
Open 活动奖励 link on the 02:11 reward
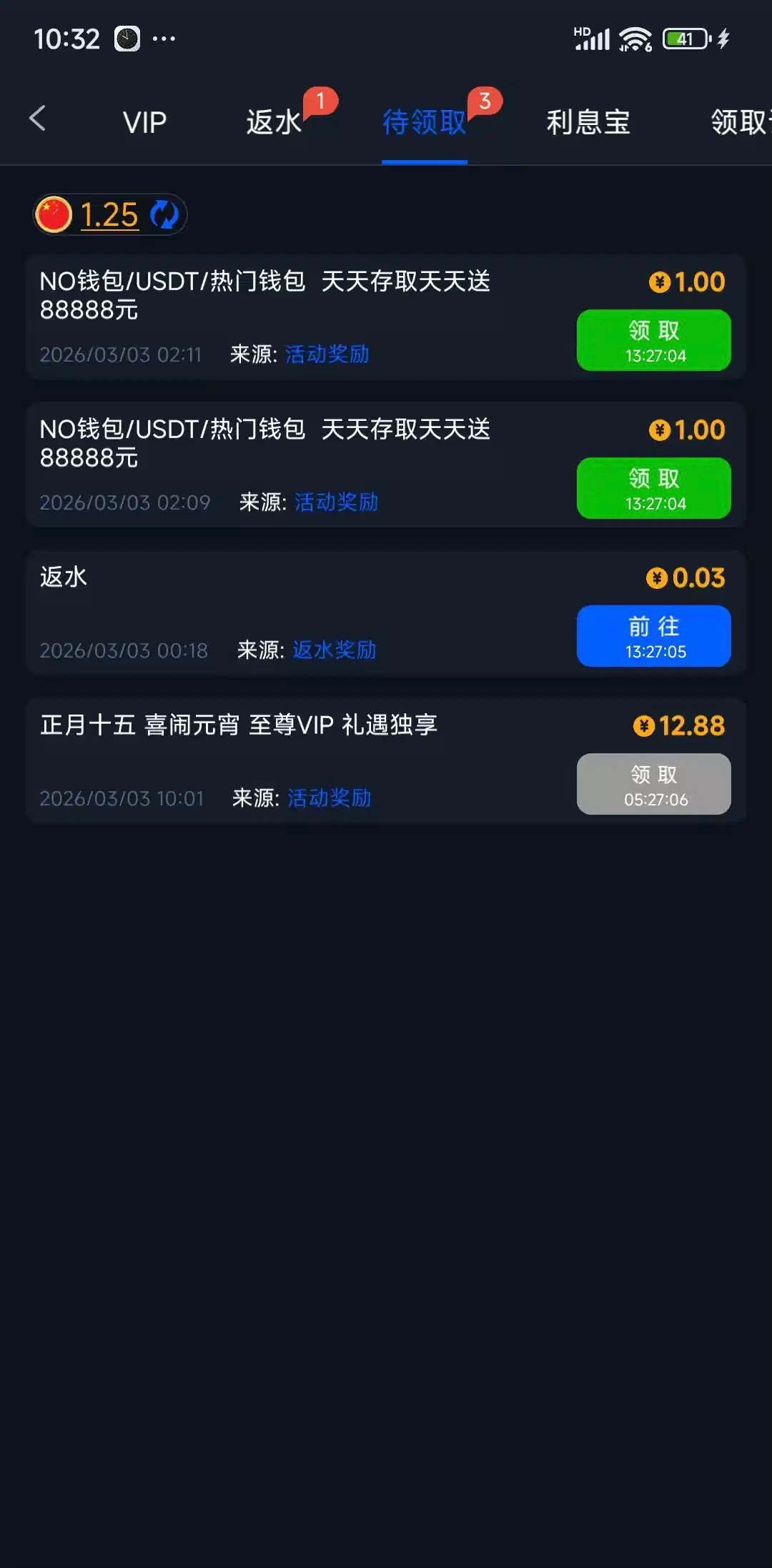pyautogui.click(x=327, y=354)
